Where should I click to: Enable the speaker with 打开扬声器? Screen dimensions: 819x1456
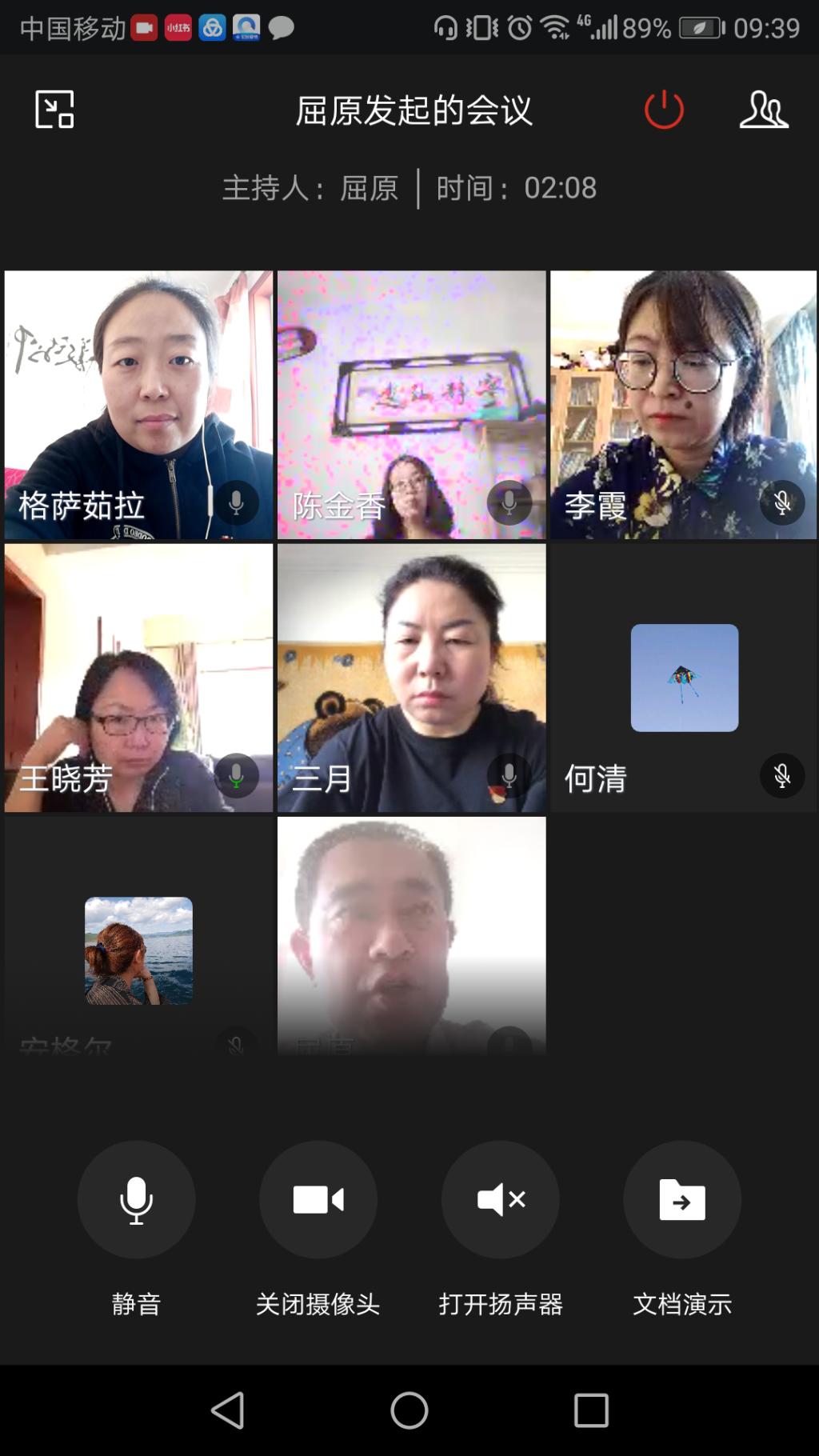501,1199
